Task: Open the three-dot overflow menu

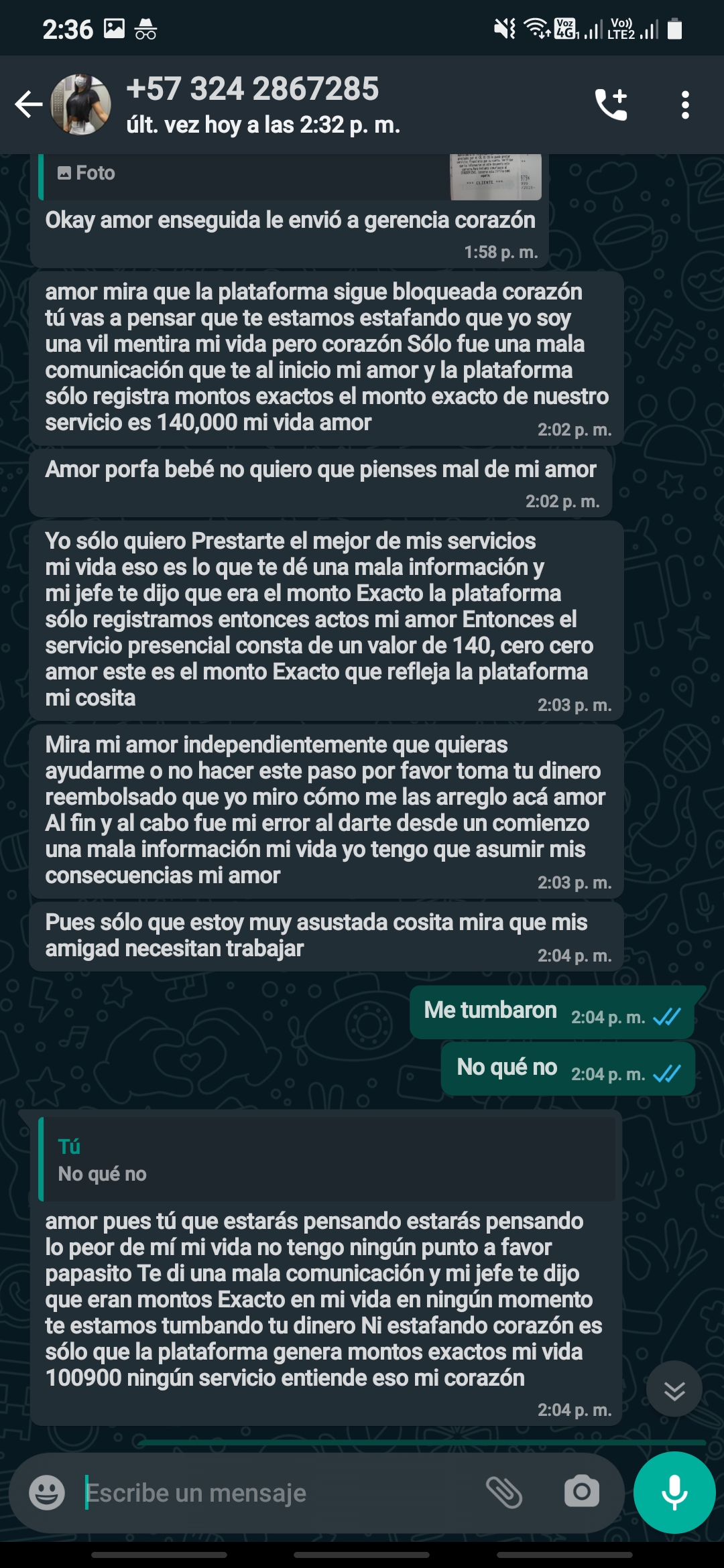Action: (x=684, y=105)
